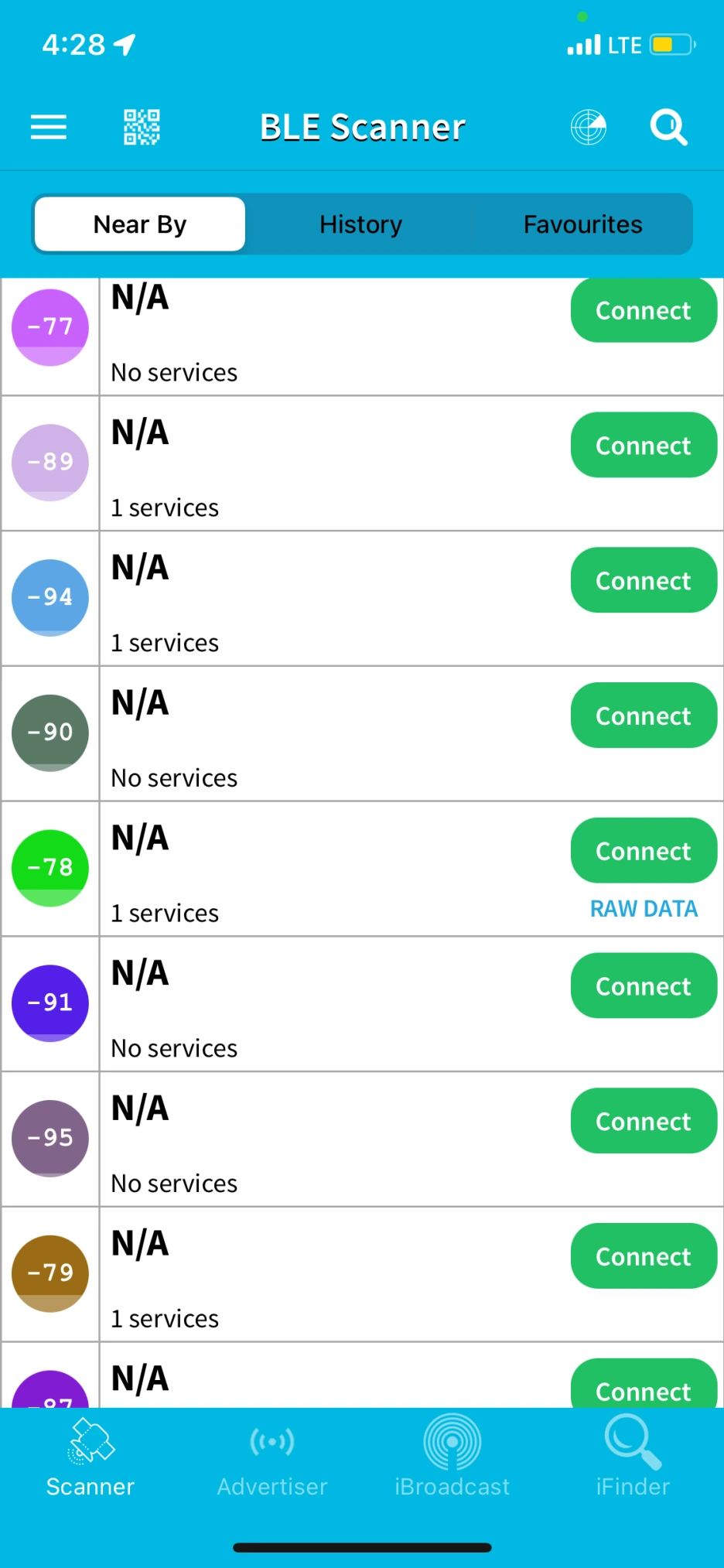Image resolution: width=724 pixels, height=1568 pixels.
Task: Open the radar view icon
Action: click(x=589, y=127)
